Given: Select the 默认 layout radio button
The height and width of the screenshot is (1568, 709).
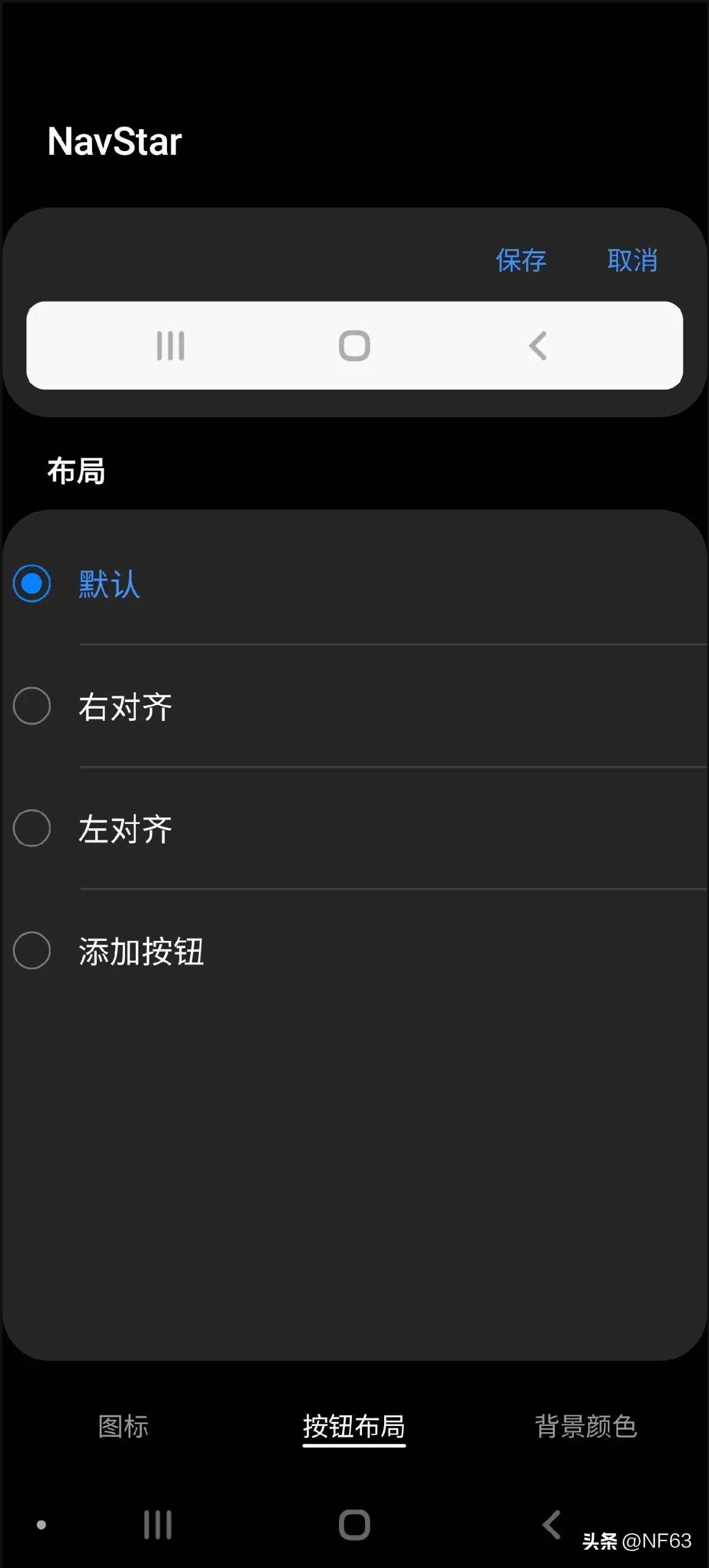Looking at the screenshot, I should point(32,584).
